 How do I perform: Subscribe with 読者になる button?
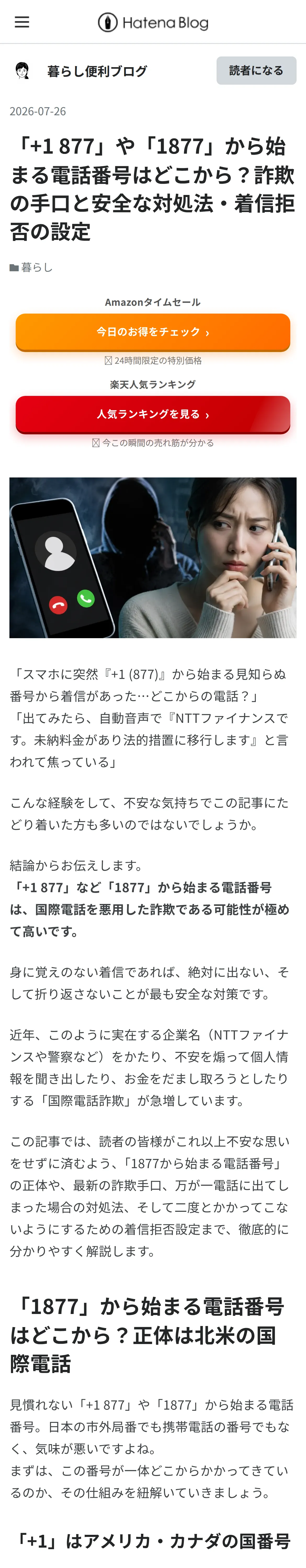click(x=256, y=71)
